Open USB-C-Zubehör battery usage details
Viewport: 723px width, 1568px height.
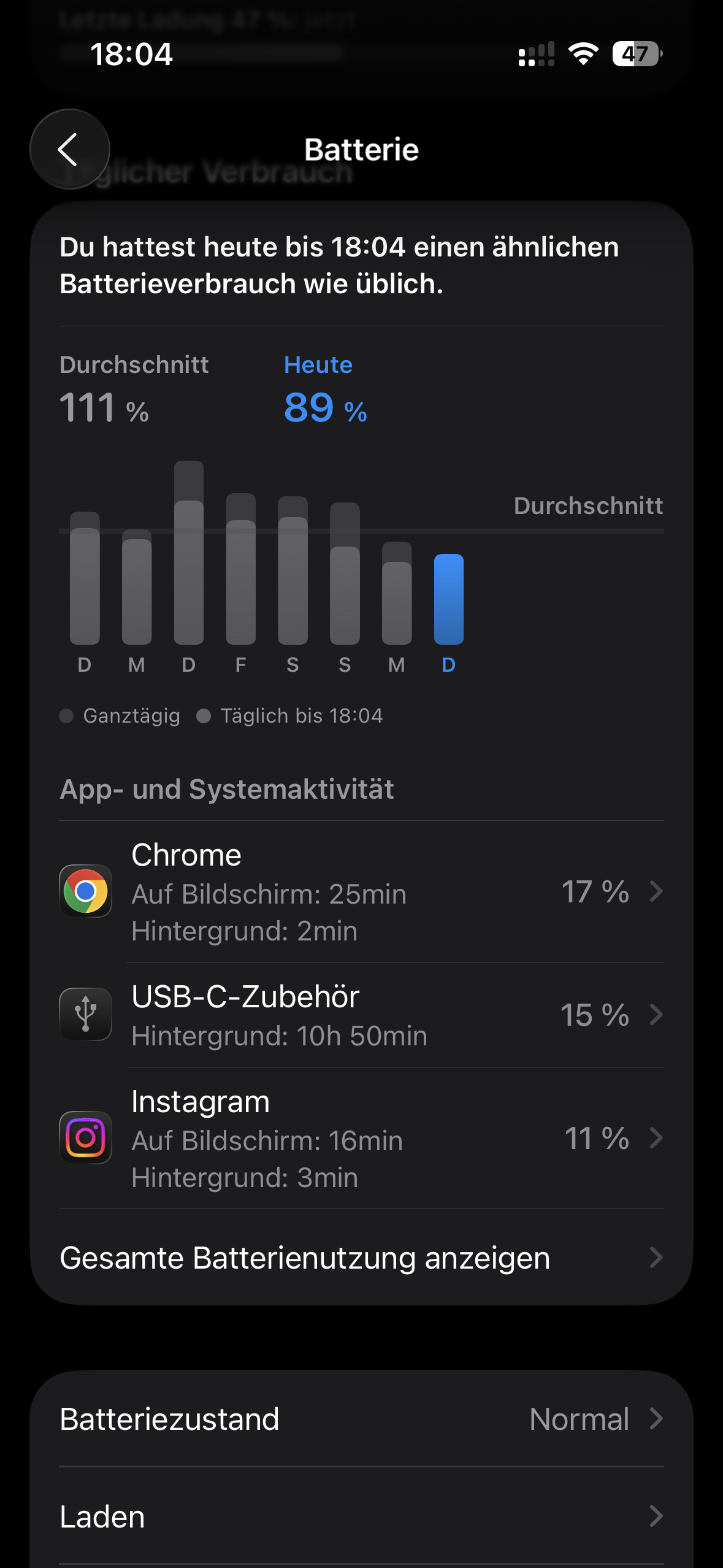coord(361,1015)
